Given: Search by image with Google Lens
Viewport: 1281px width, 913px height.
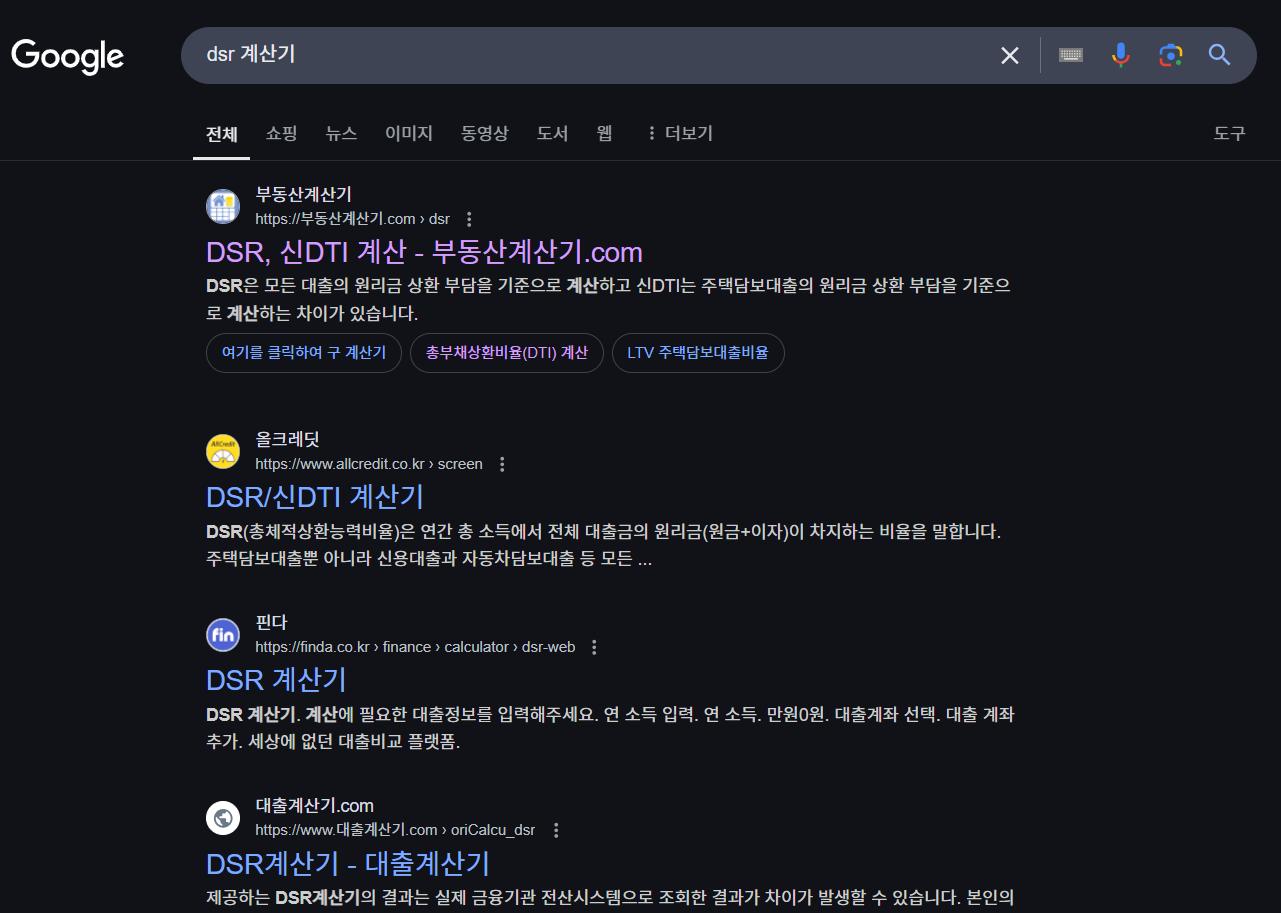Looking at the screenshot, I should click(x=1170, y=55).
